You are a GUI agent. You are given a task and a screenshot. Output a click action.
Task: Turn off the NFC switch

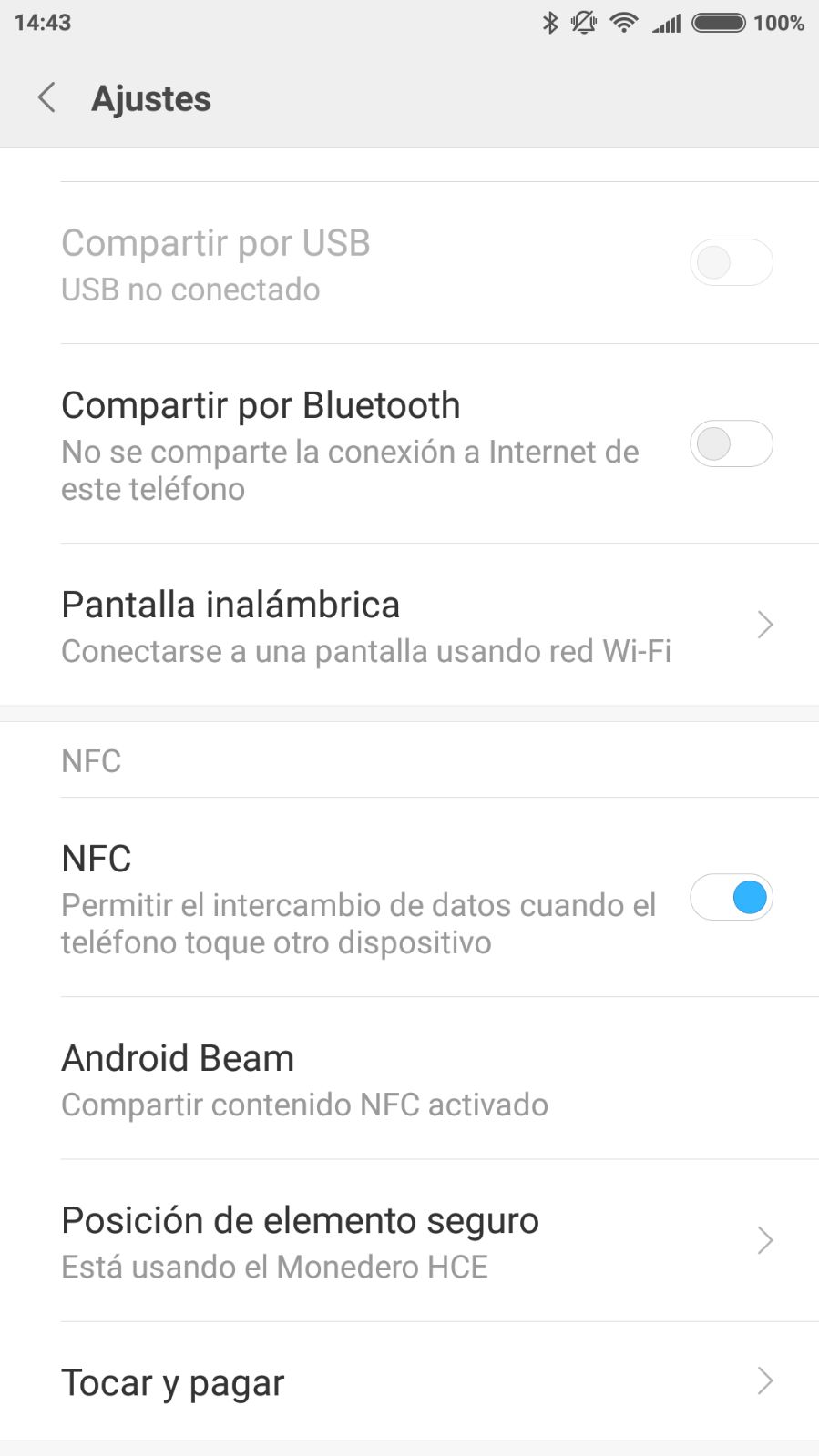[731, 898]
